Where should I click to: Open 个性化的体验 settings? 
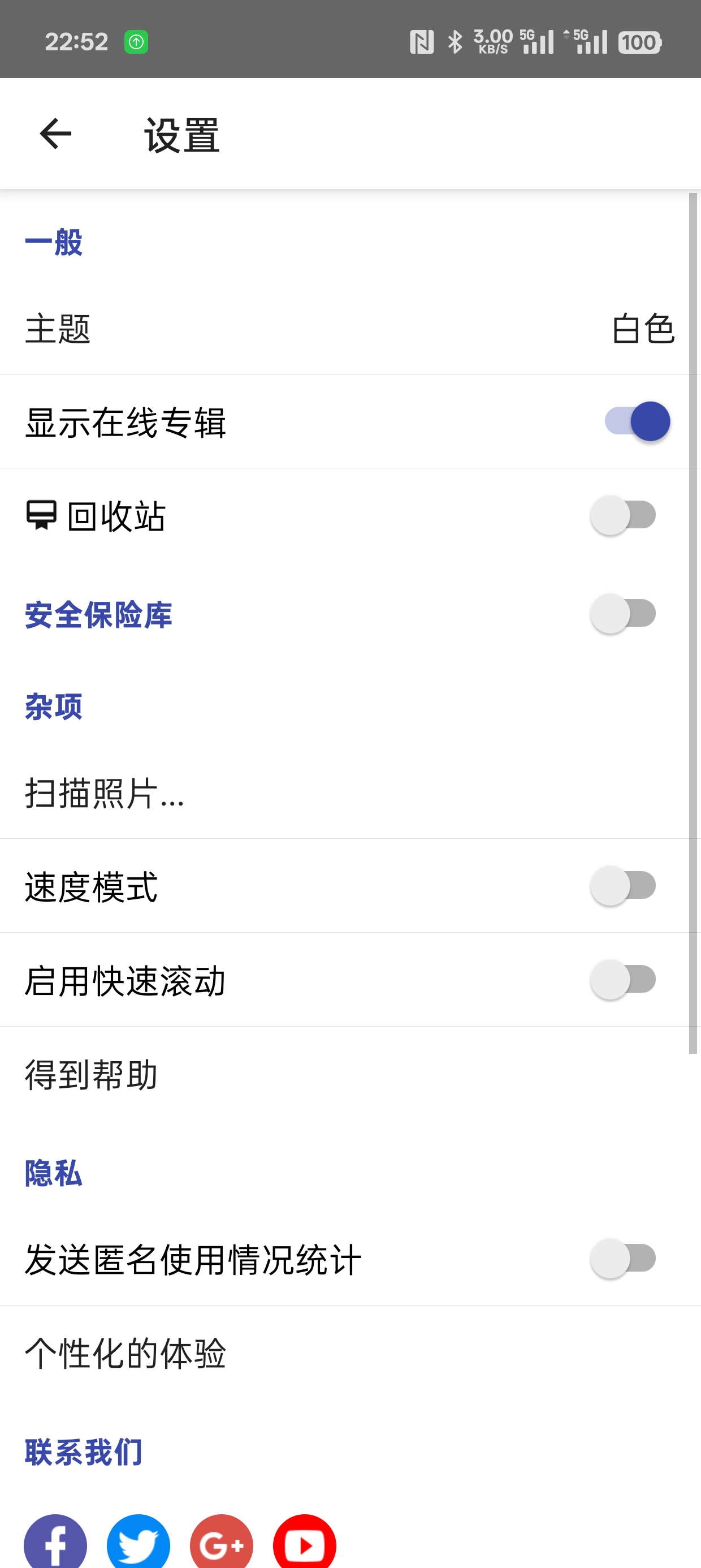point(350,1353)
